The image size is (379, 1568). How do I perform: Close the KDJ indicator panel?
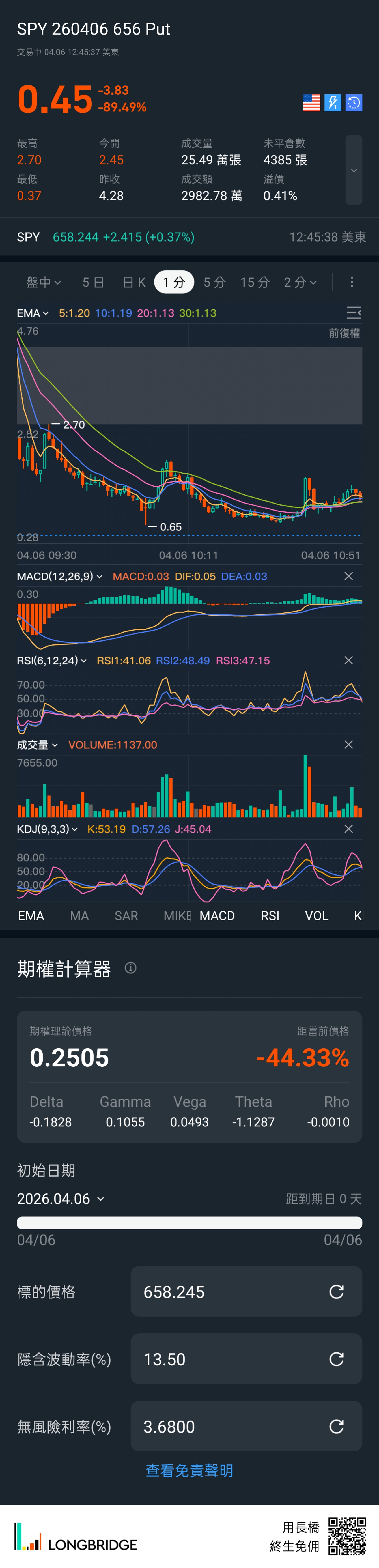tap(349, 829)
